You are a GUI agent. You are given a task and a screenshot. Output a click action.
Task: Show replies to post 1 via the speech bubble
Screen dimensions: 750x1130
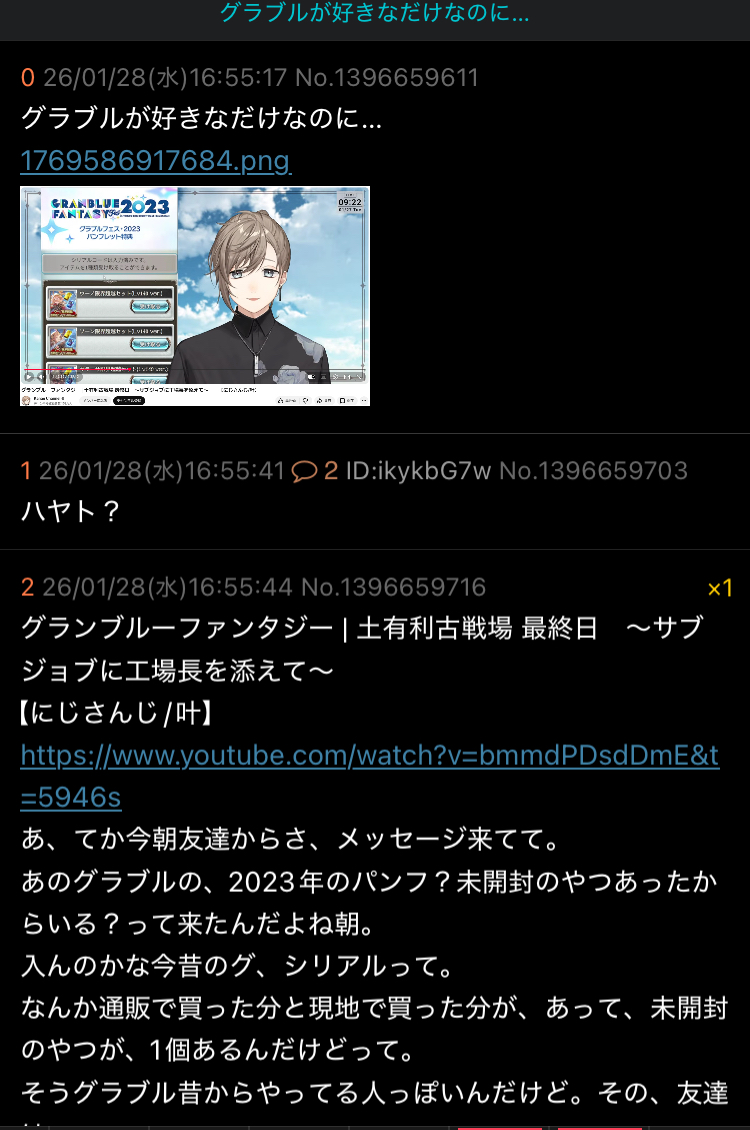(x=304, y=471)
